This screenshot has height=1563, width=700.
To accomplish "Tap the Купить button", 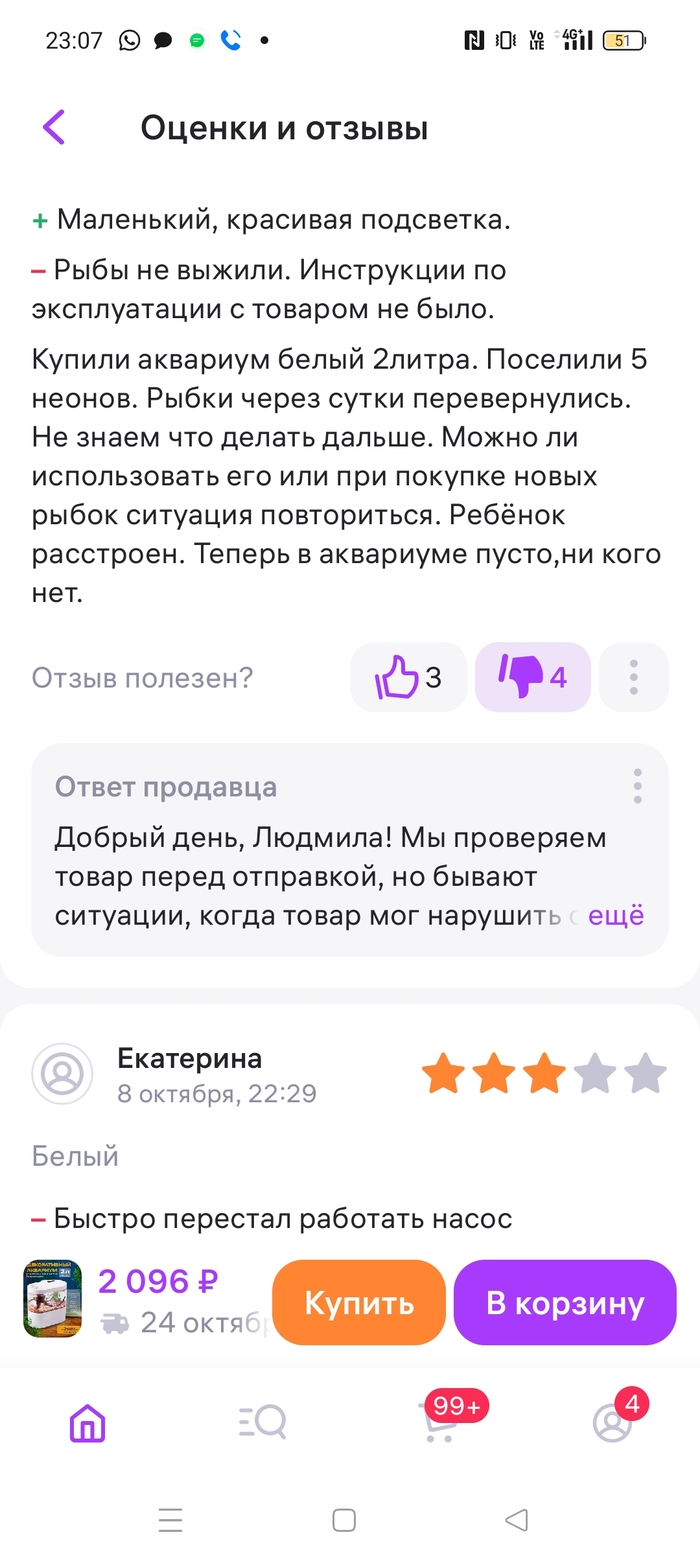I will (x=358, y=1302).
